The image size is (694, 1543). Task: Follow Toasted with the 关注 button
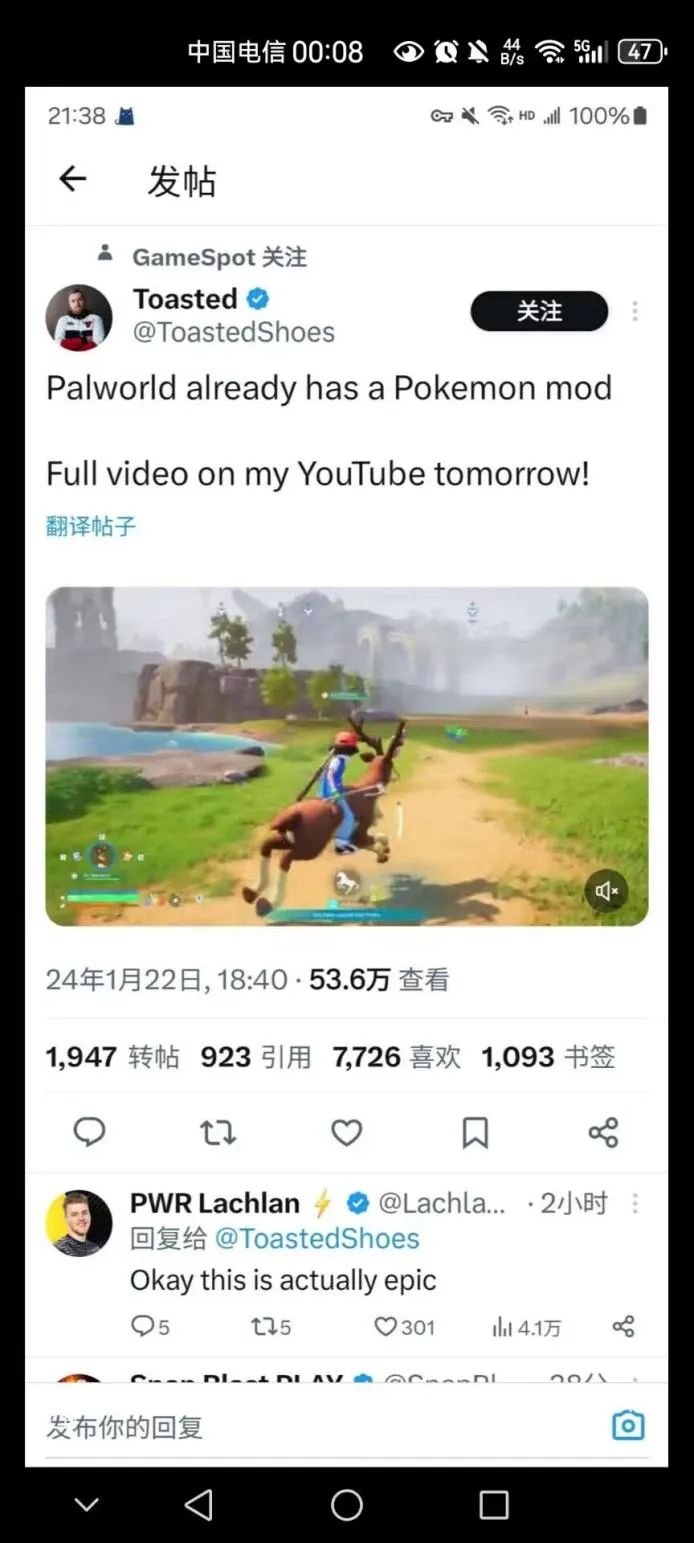[539, 311]
